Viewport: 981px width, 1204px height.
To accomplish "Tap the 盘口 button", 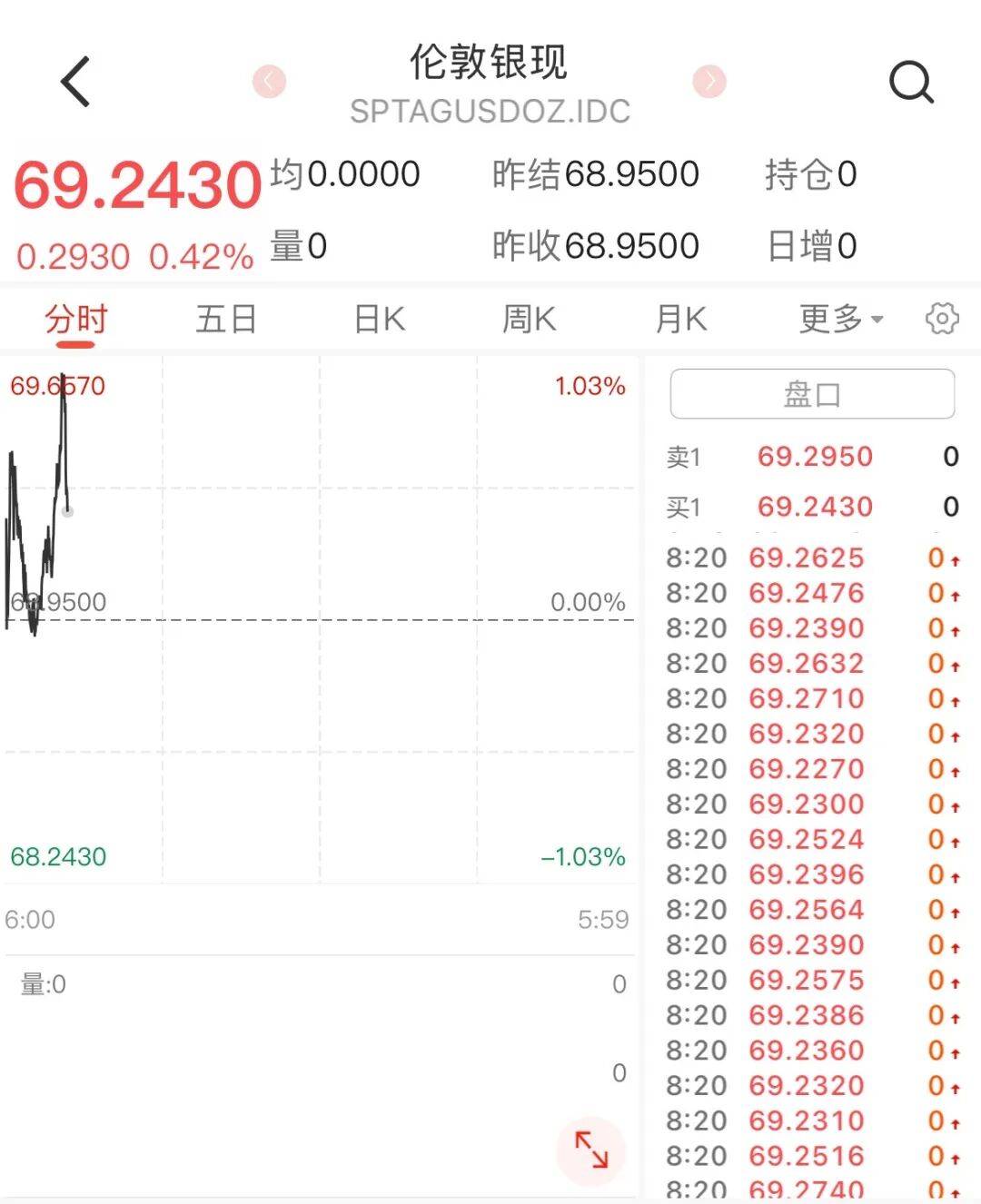I will point(812,394).
